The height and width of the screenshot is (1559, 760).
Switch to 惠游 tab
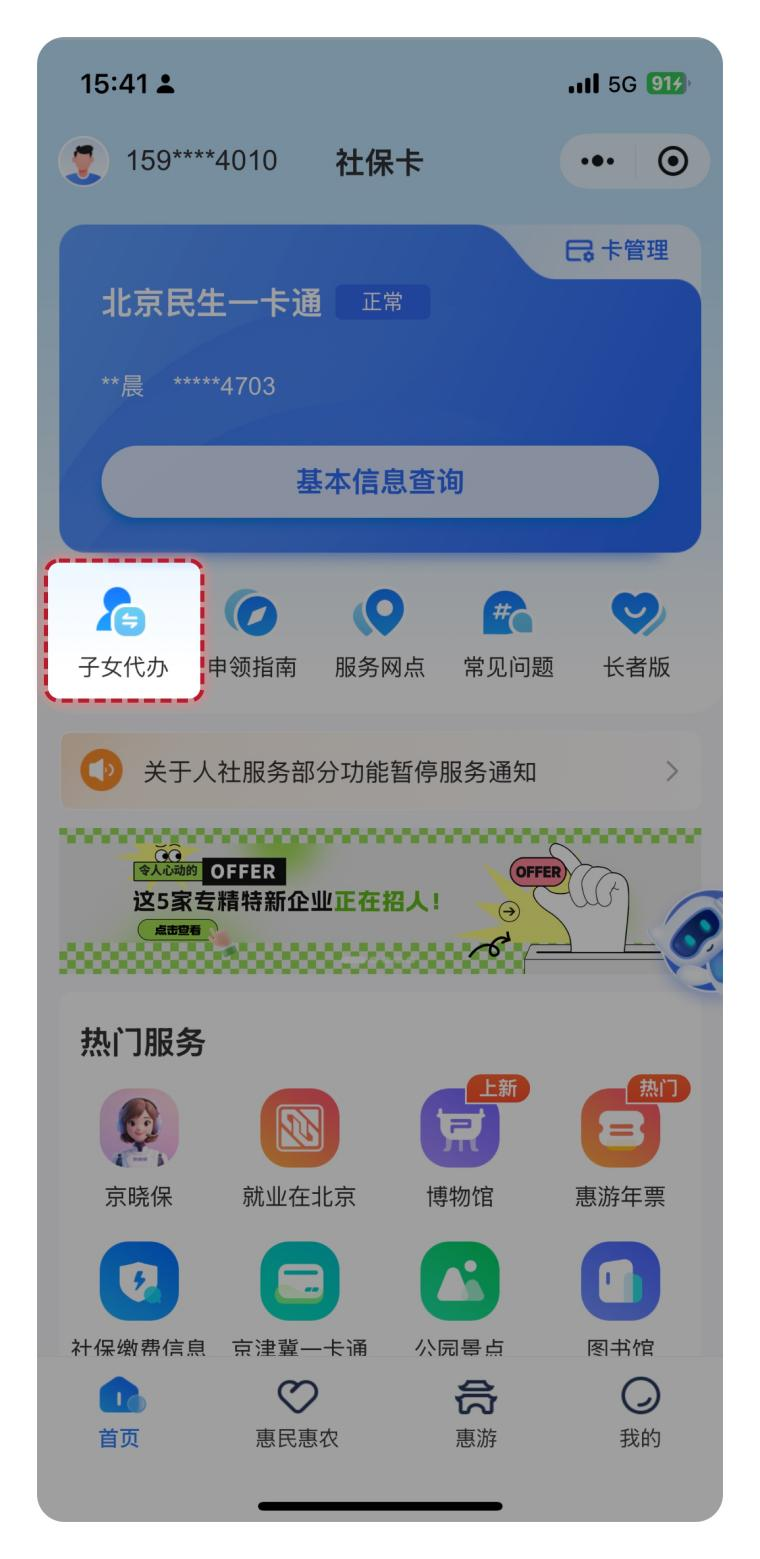click(x=476, y=1413)
